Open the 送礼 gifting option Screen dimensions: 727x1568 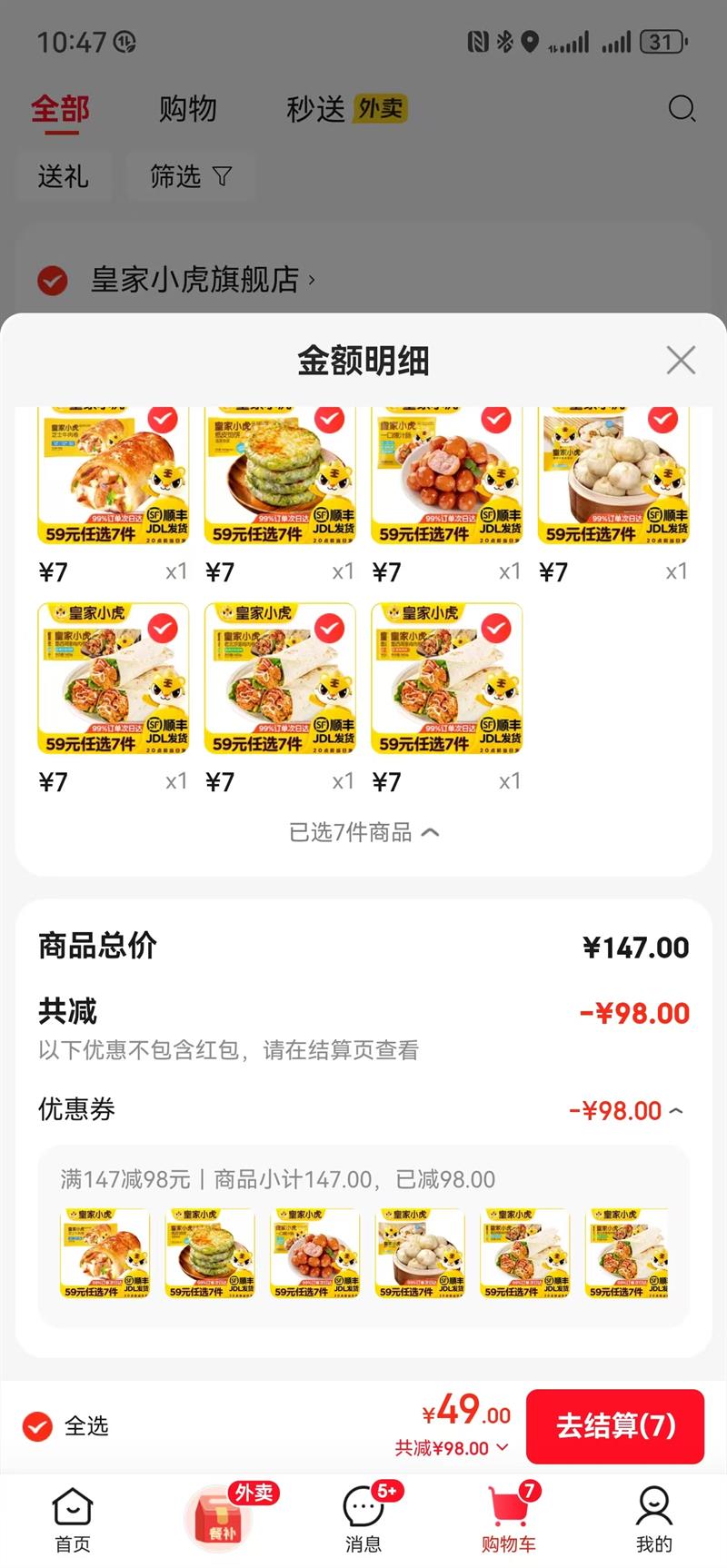click(63, 177)
